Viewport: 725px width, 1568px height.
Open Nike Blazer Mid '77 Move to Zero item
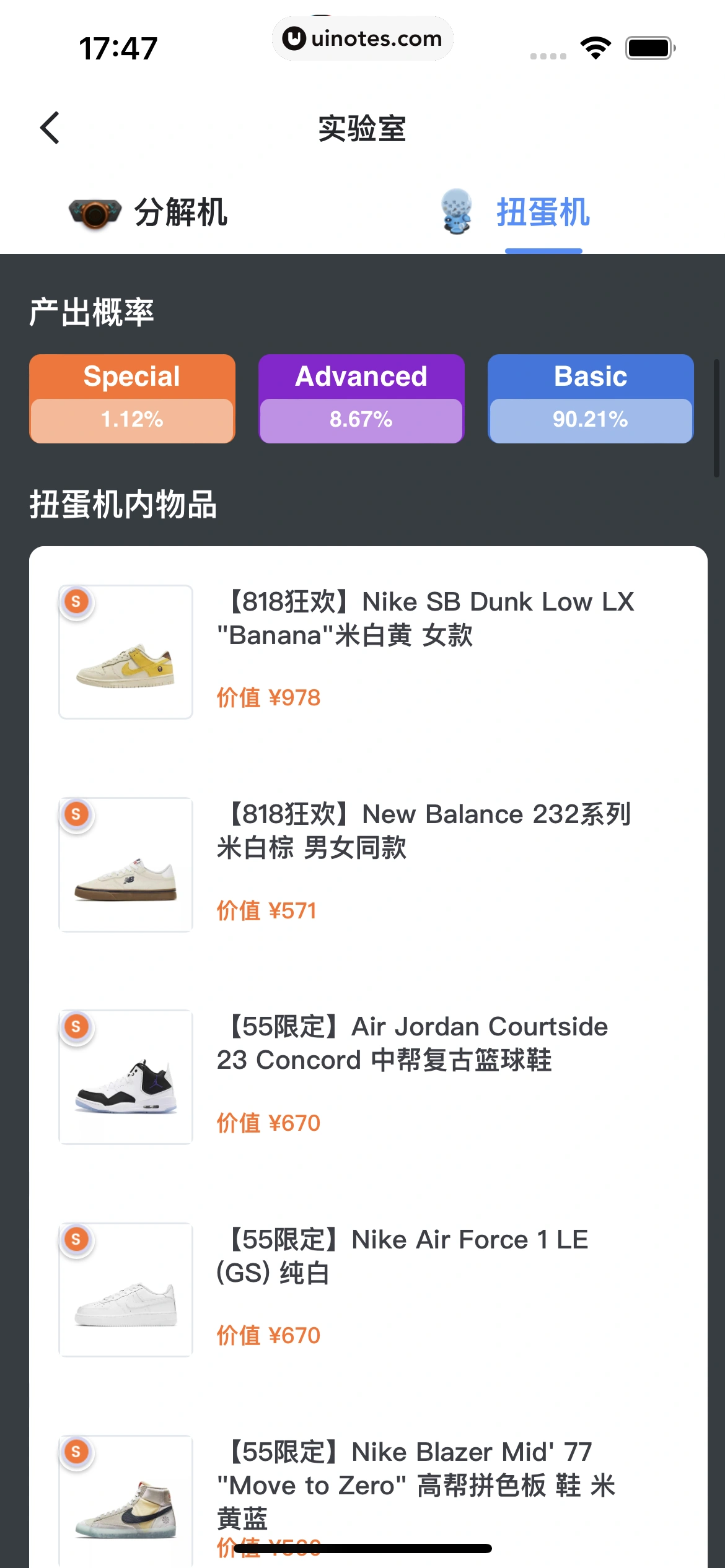[x=368, y=1492]
